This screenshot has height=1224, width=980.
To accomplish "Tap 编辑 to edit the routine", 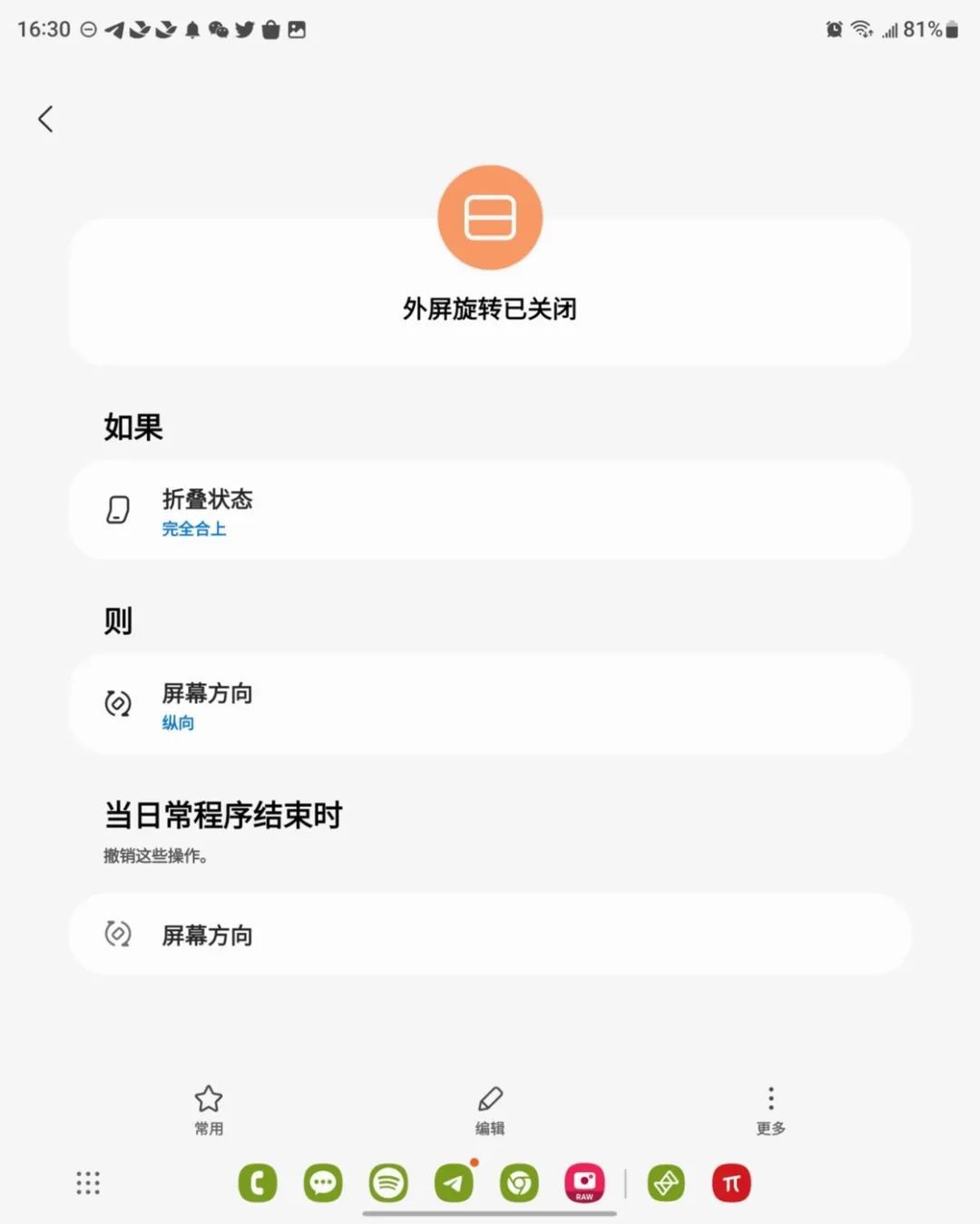I will (x=490, y=1110).
